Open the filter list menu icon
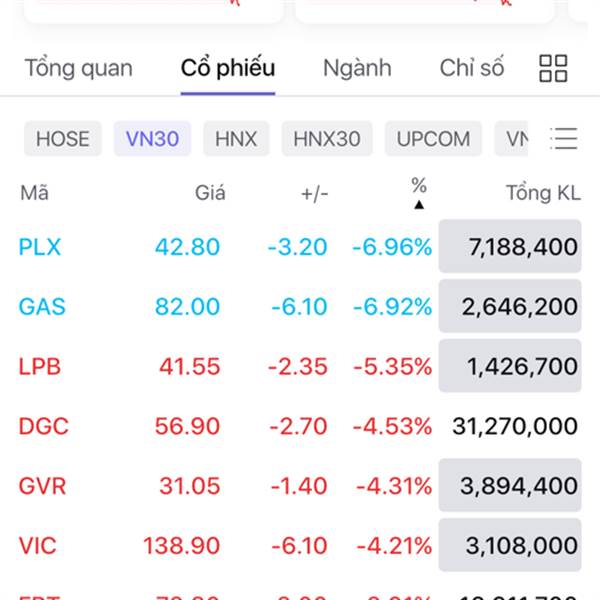Image resolution: width=600 pixels, height=600 pixels. [564, 139]
